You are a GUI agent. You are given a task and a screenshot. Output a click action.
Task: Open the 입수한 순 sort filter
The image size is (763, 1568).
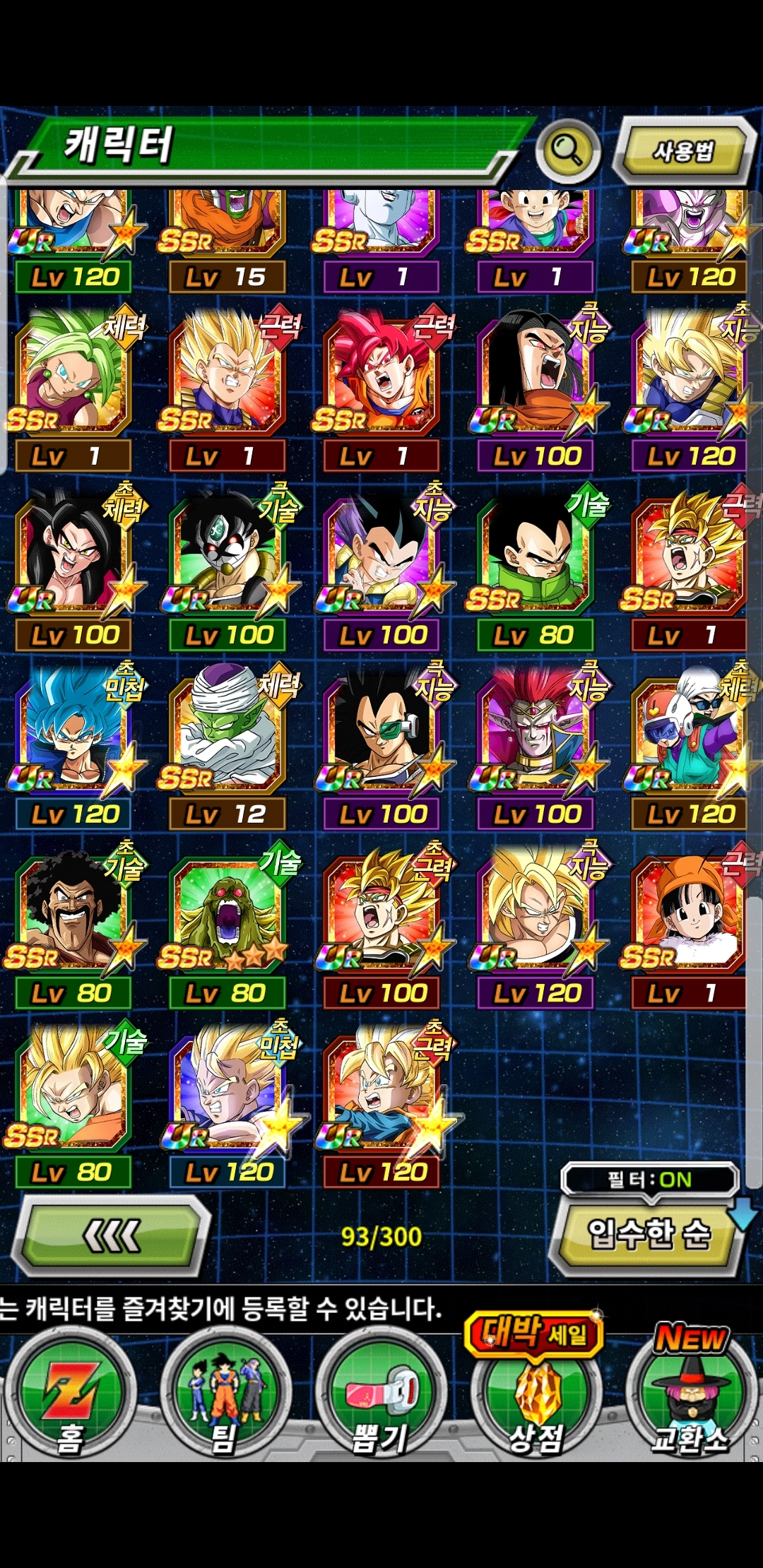coord(648,1234)
